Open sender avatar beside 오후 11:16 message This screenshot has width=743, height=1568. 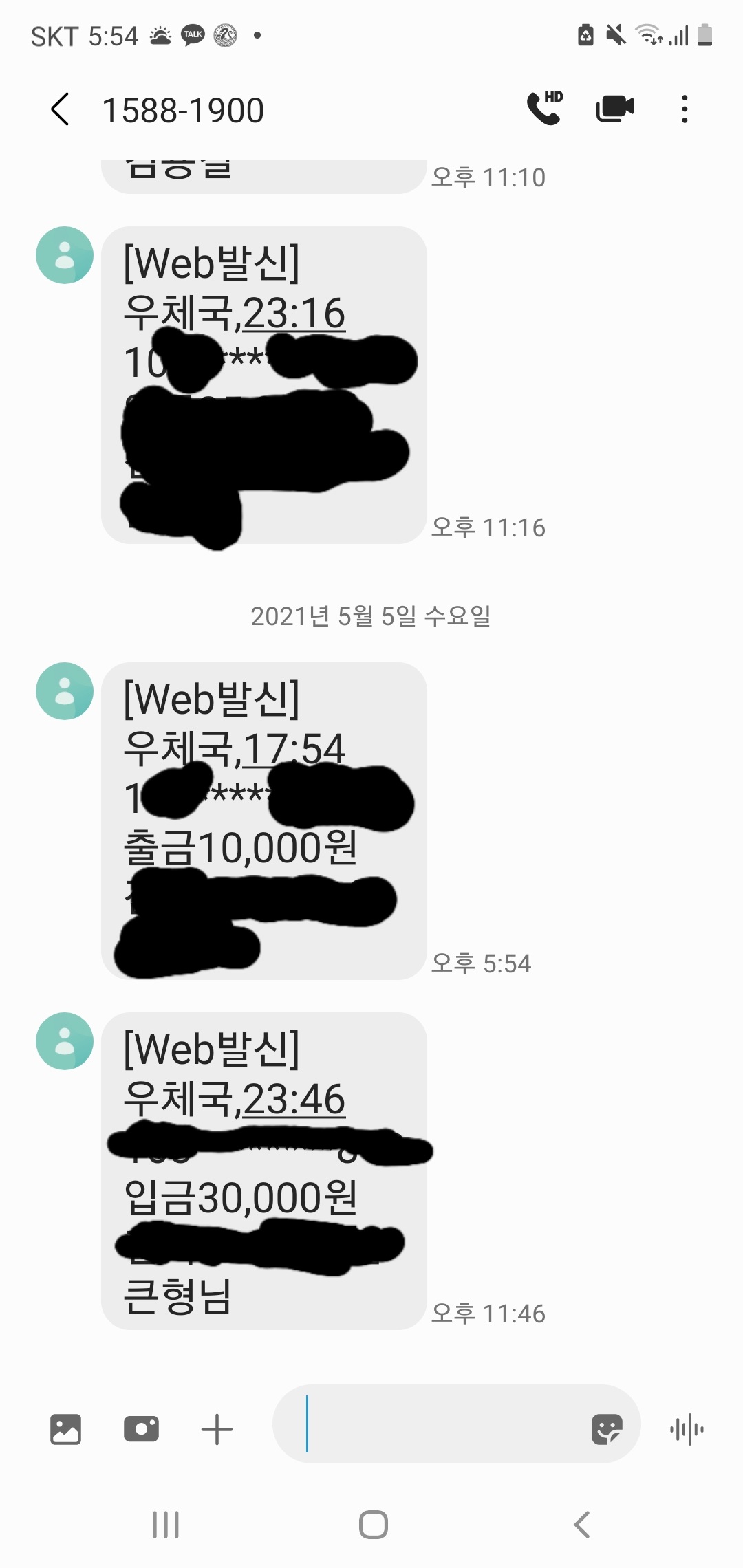coord(65,255)
